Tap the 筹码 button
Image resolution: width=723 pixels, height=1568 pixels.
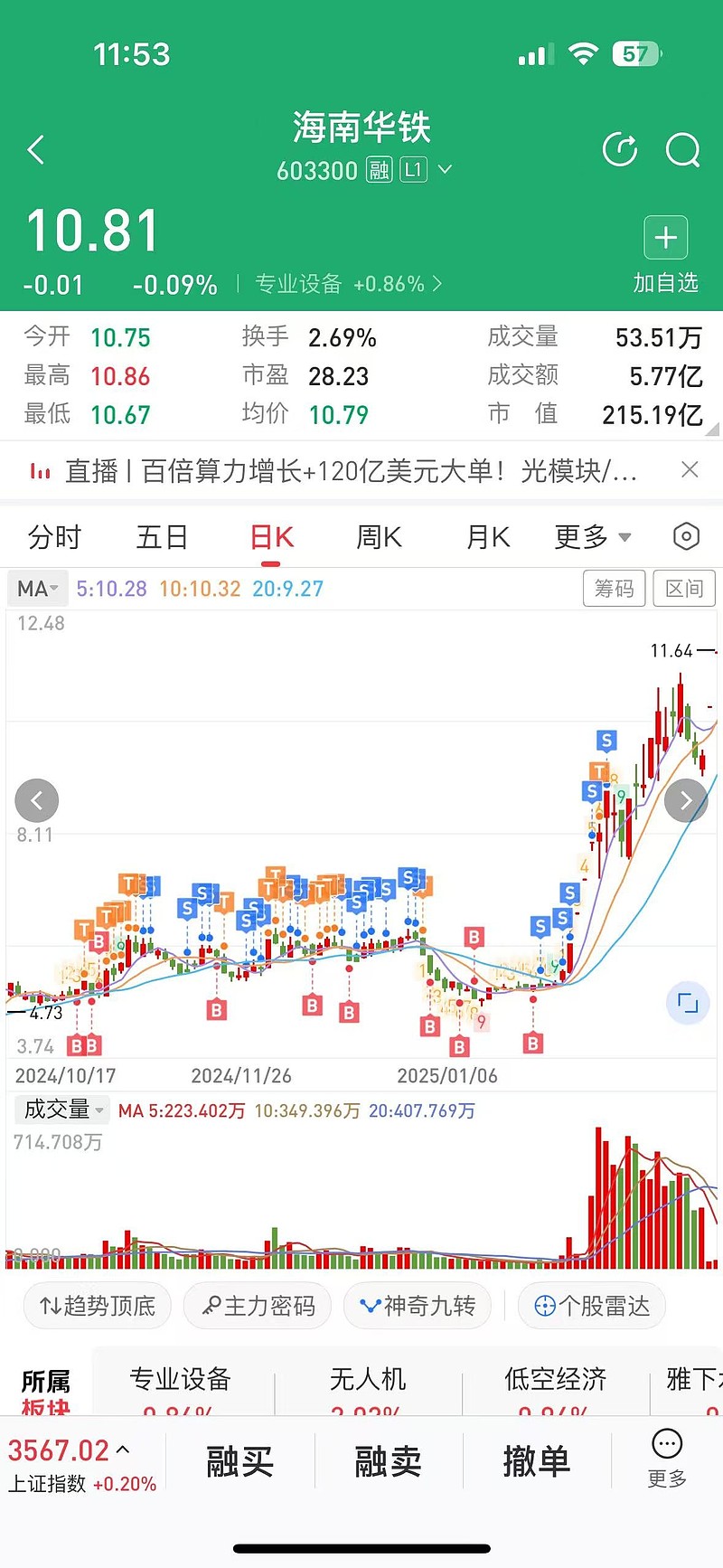click(x=615, y=589)
